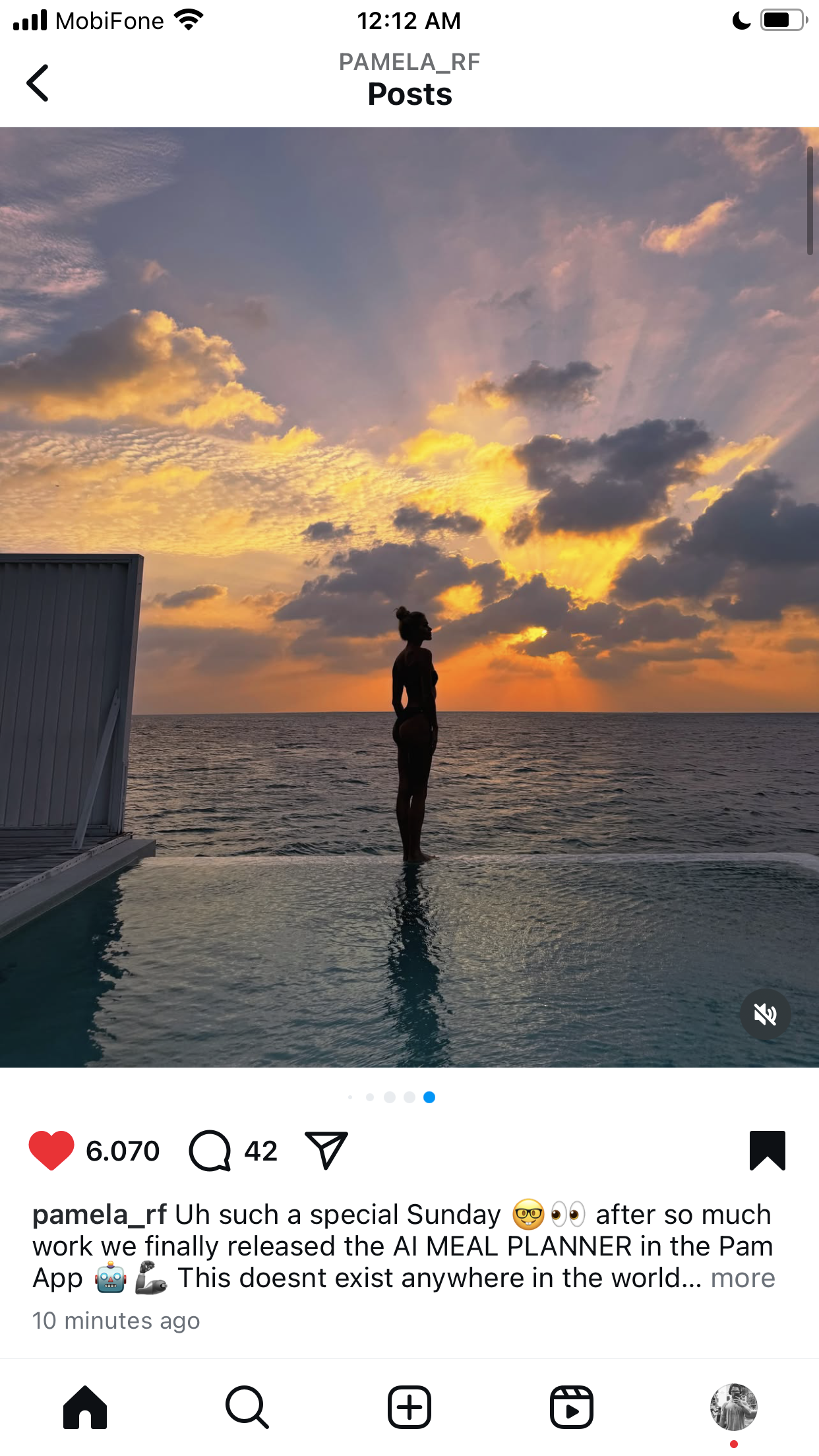Expand the caption by tapping more
This screenshot has width=819, height=1456.
click(x=743, y=1278)
